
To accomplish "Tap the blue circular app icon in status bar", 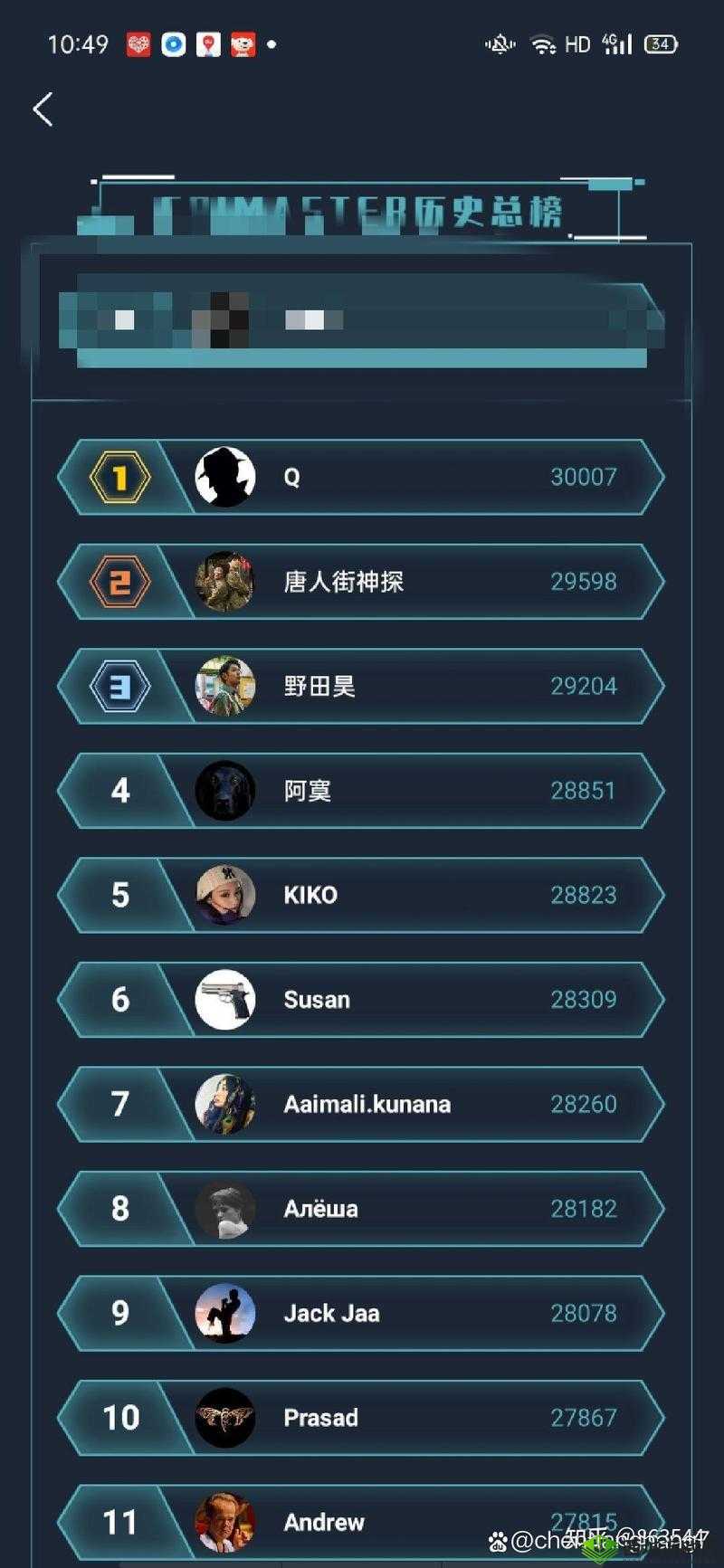I will coord(172,43).
